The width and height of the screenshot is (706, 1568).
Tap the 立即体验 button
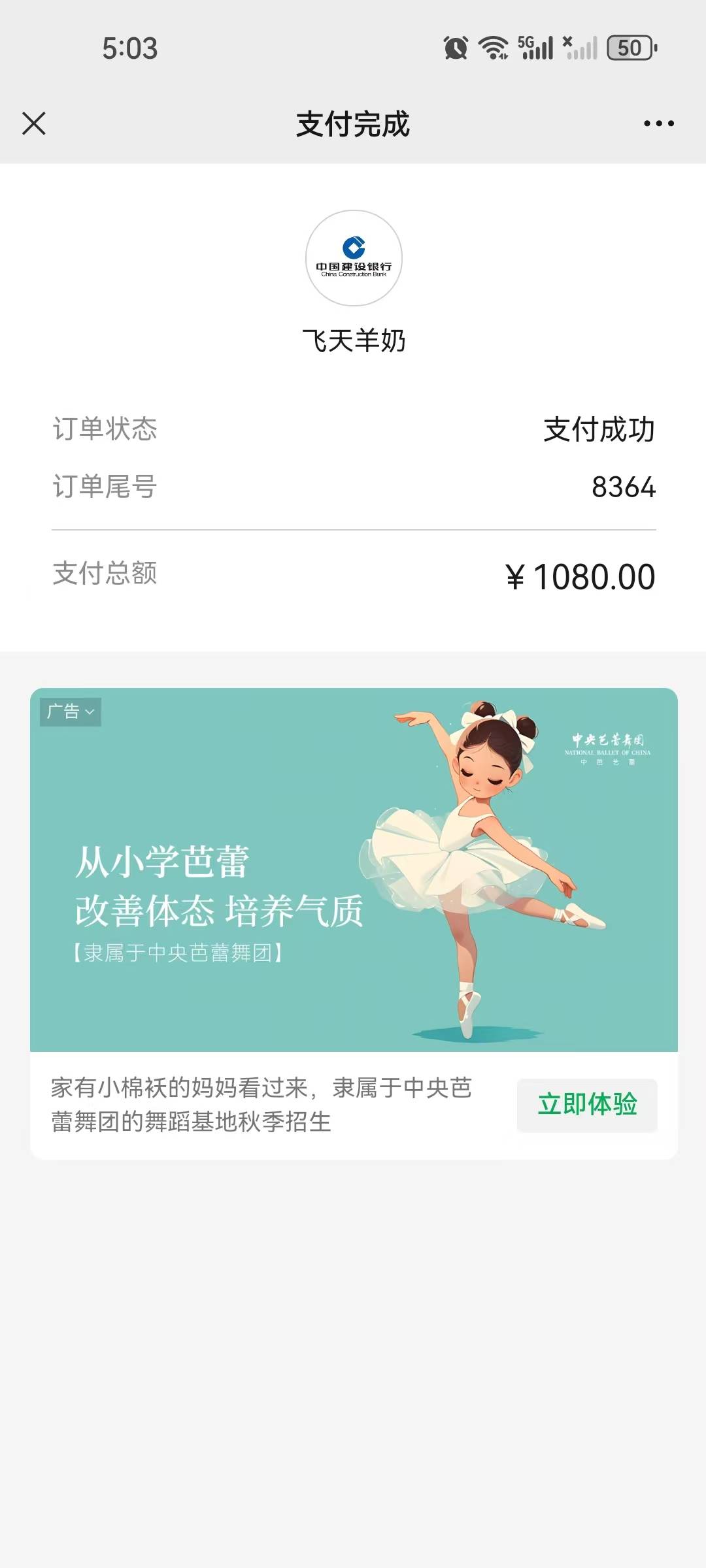tap(586, 1105)
